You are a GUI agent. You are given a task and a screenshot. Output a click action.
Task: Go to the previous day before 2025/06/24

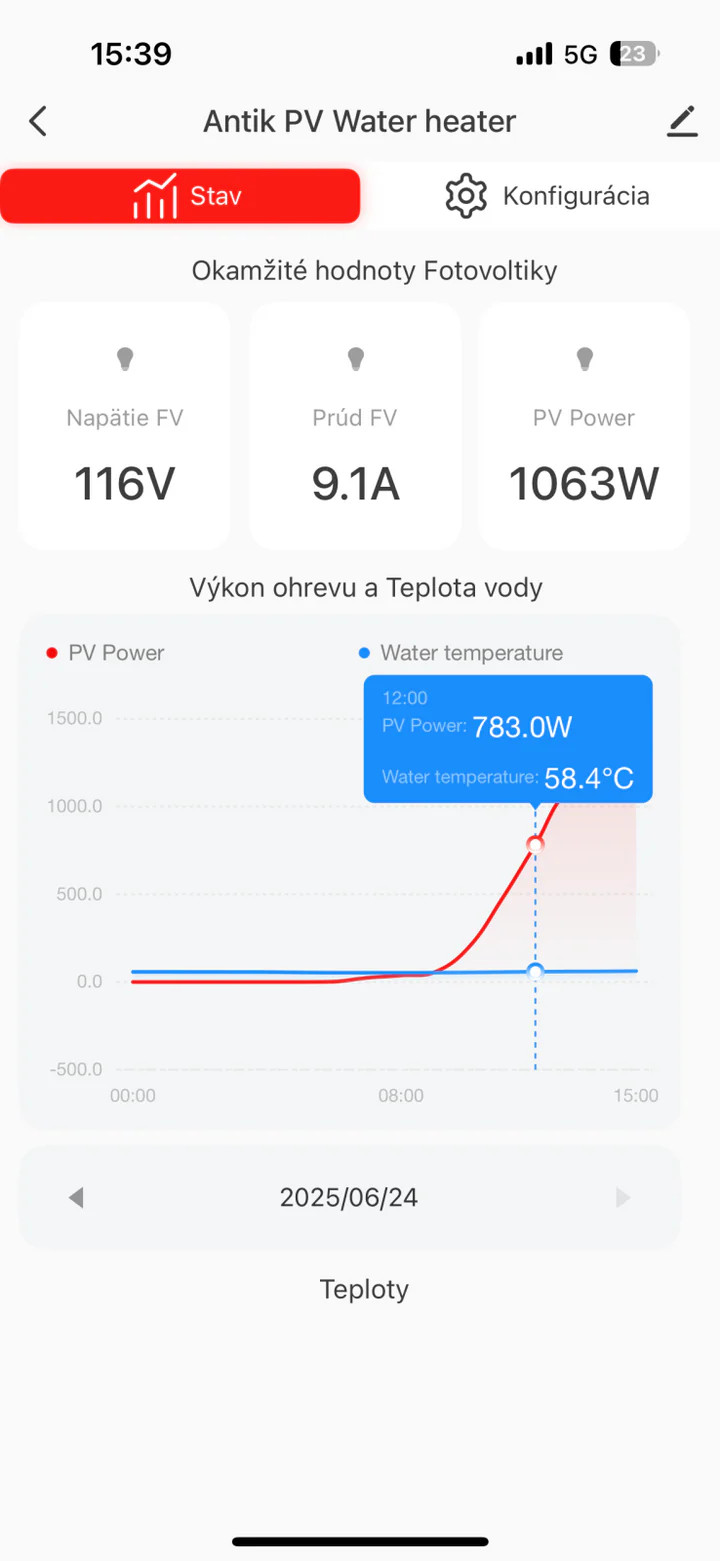76,1197
